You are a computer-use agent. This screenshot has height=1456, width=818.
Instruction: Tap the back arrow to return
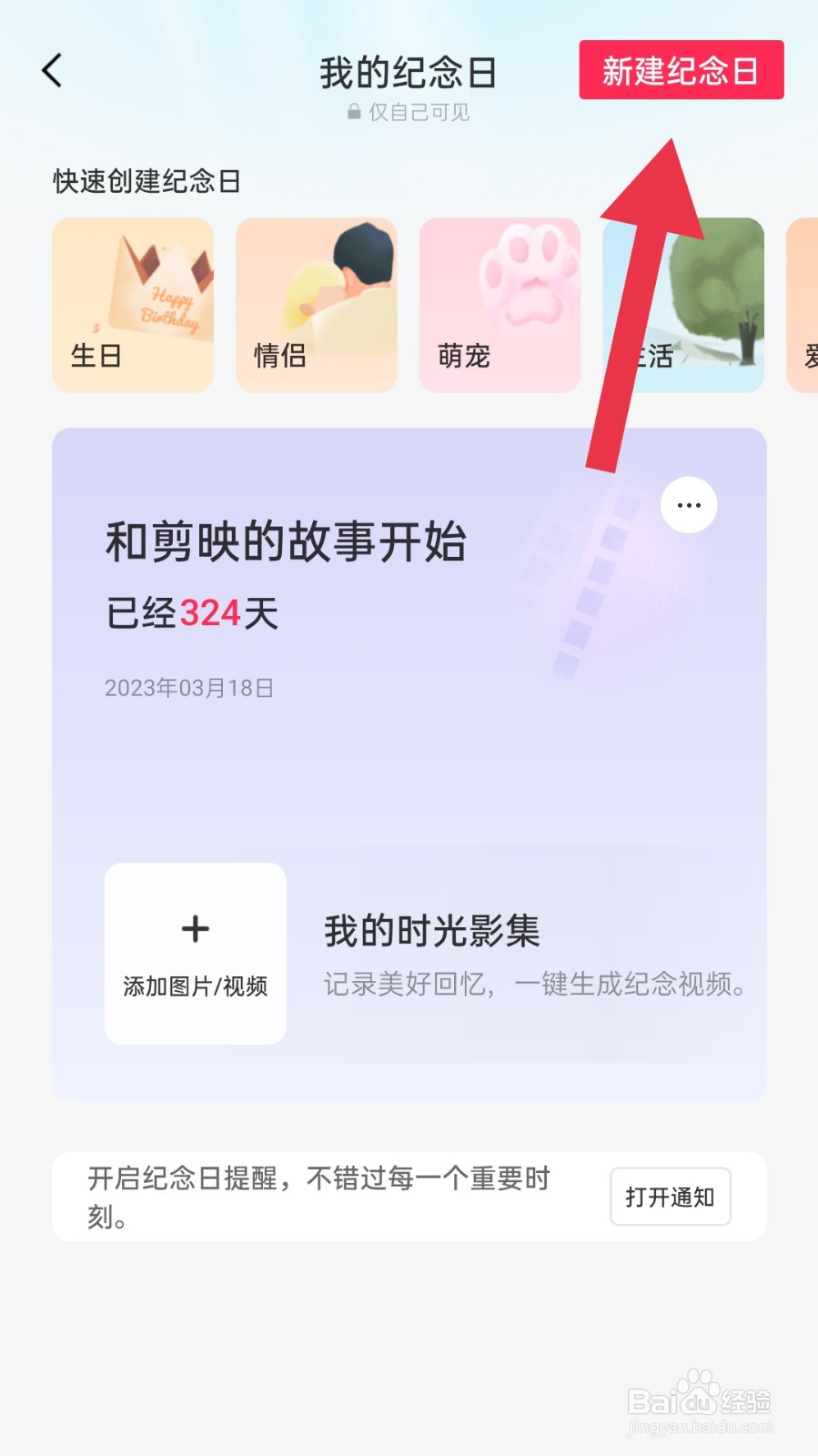52,68
